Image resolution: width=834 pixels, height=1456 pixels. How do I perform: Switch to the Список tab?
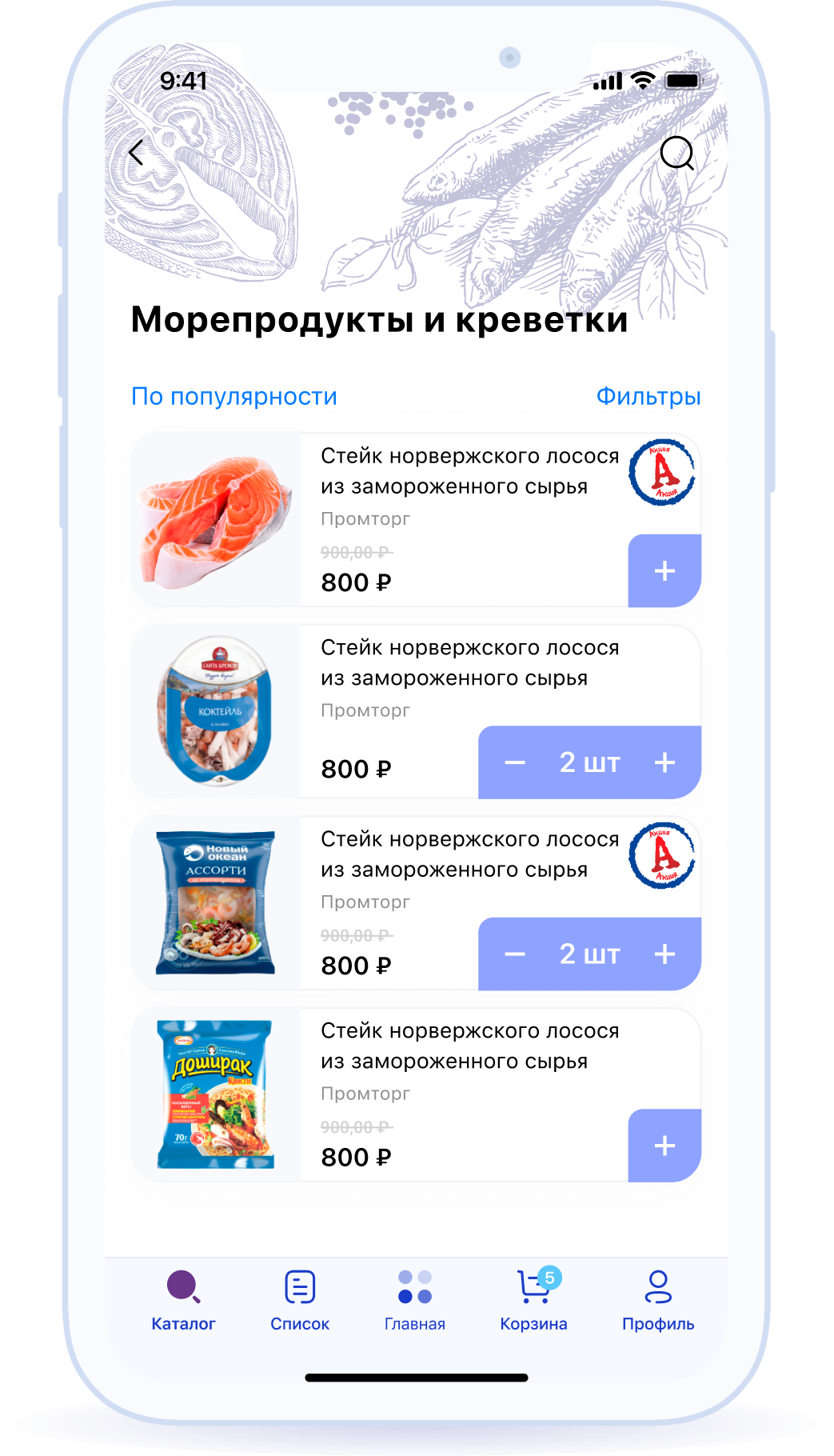300,1301
